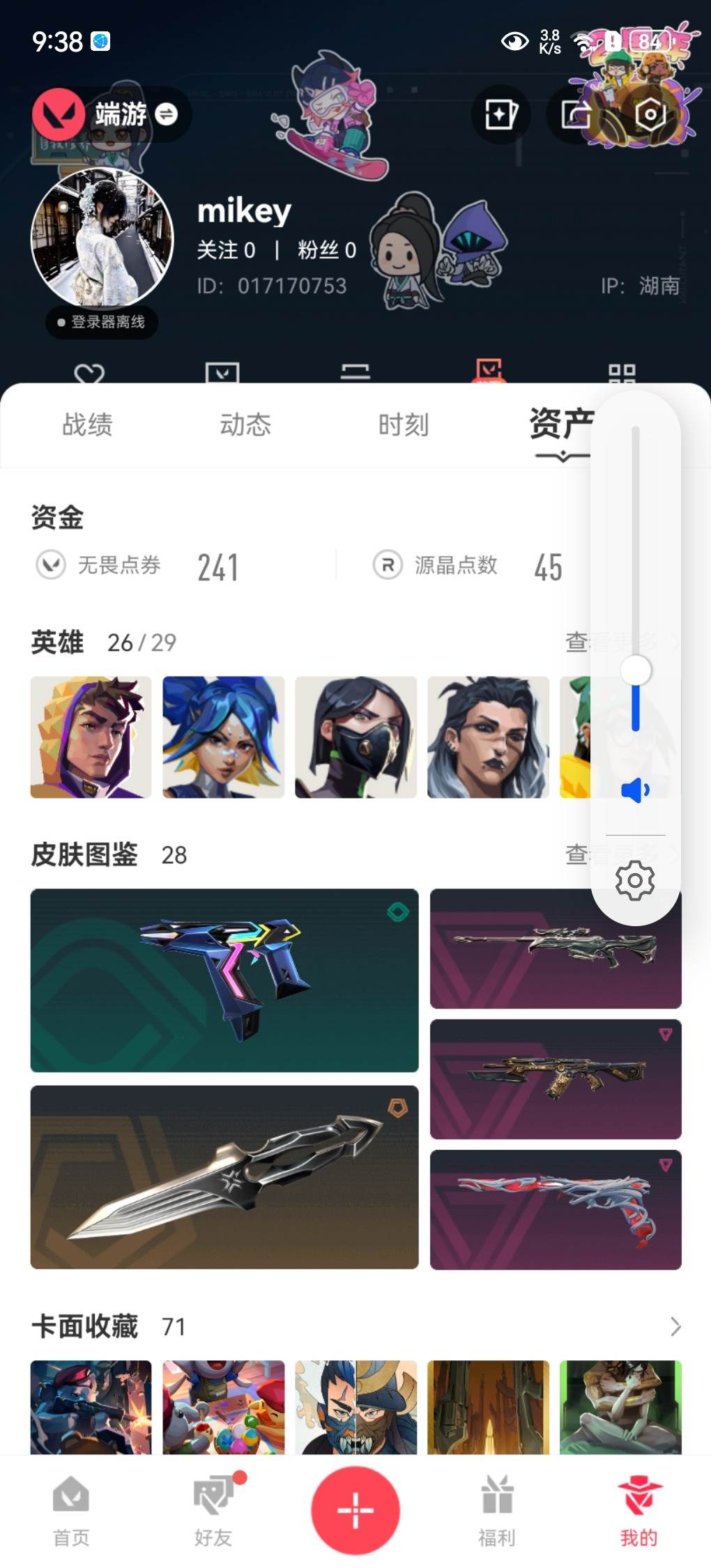Switch to the 动态 tab
This screenshot has width=711, height=1568.
coord(245,425)
